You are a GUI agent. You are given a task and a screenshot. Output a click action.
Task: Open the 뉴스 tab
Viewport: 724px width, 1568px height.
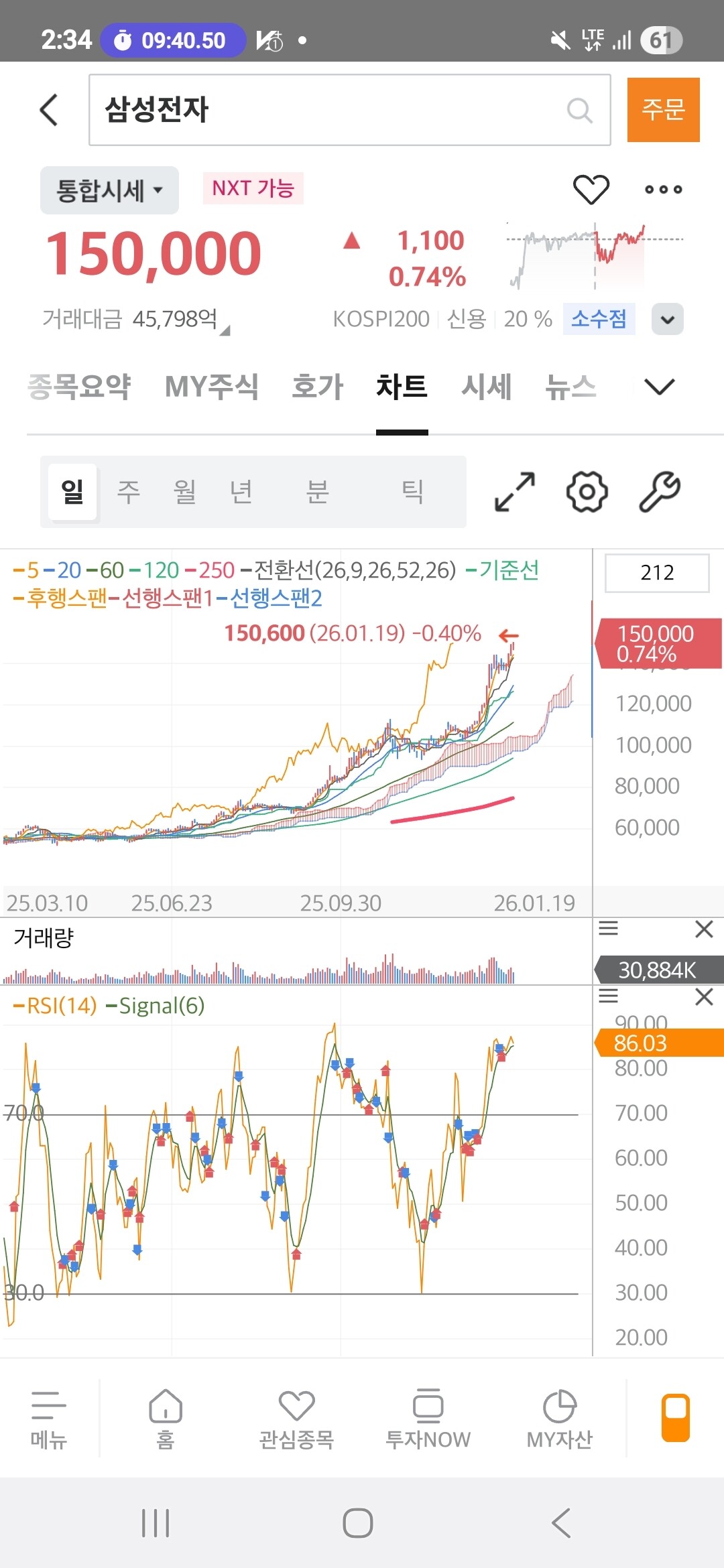(x=570, y=387)
